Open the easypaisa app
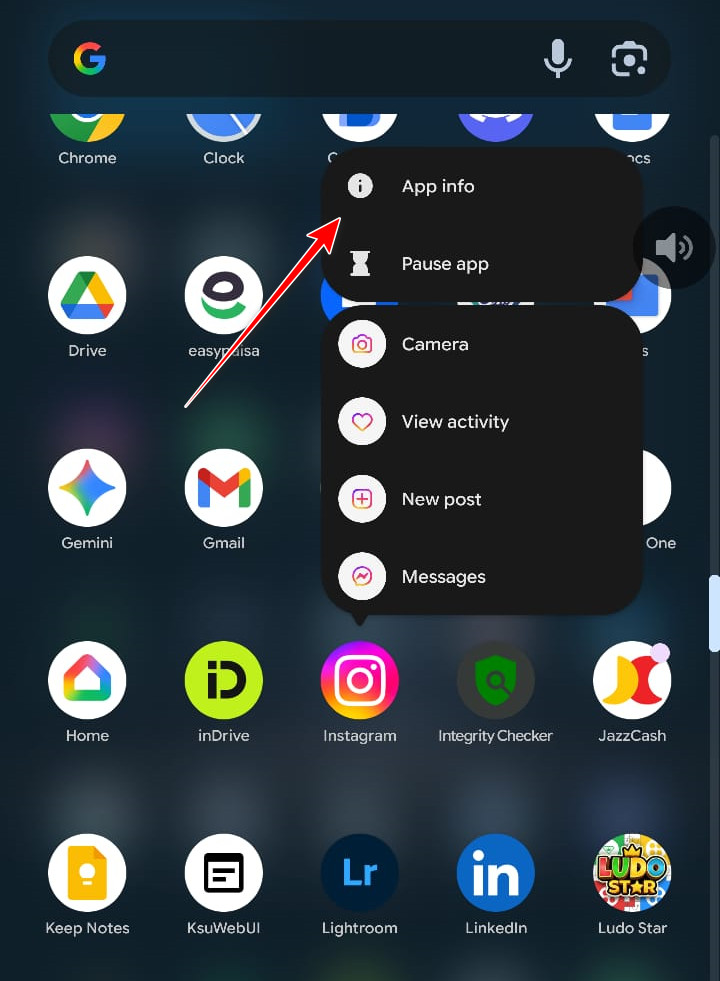The width and height of the screenshot is (720, 981). click(223, 296)
